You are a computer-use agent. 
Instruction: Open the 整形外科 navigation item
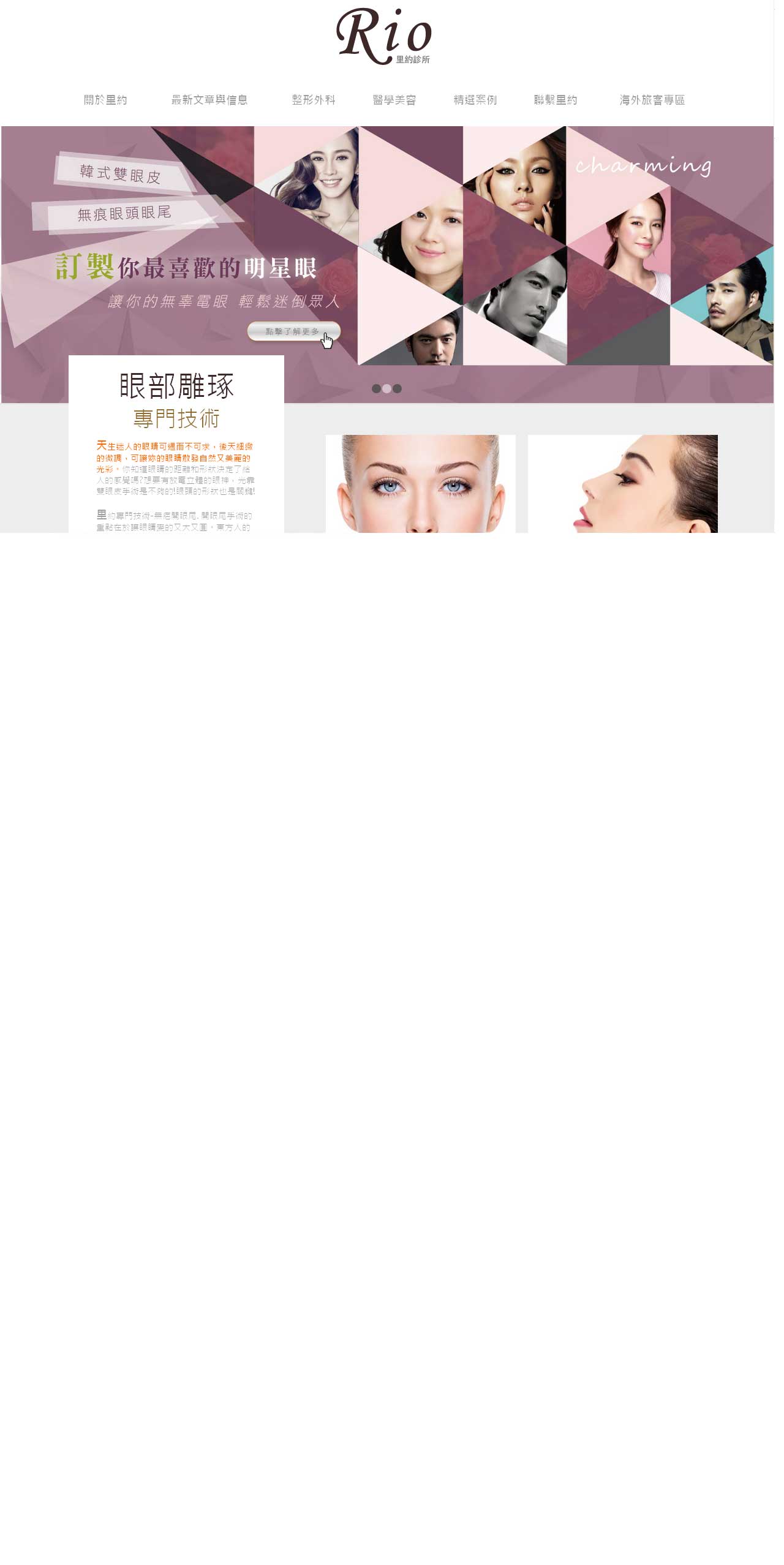coord(314,100)
